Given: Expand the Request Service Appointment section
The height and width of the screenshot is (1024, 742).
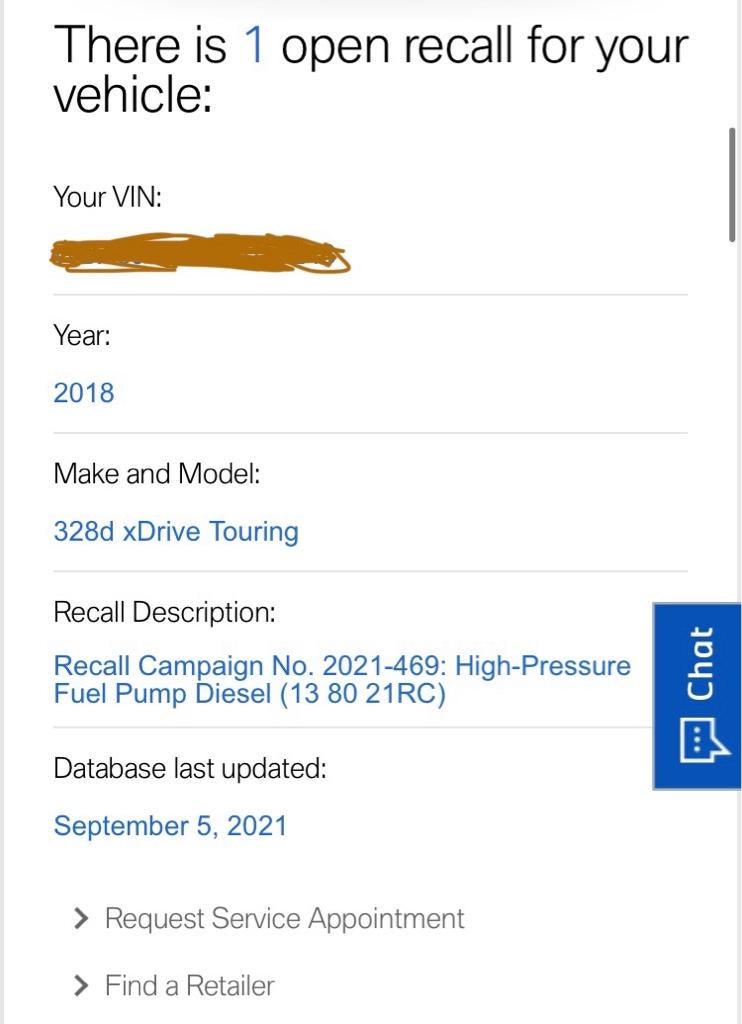Looking at the screenshot, I should pos(283,918).
